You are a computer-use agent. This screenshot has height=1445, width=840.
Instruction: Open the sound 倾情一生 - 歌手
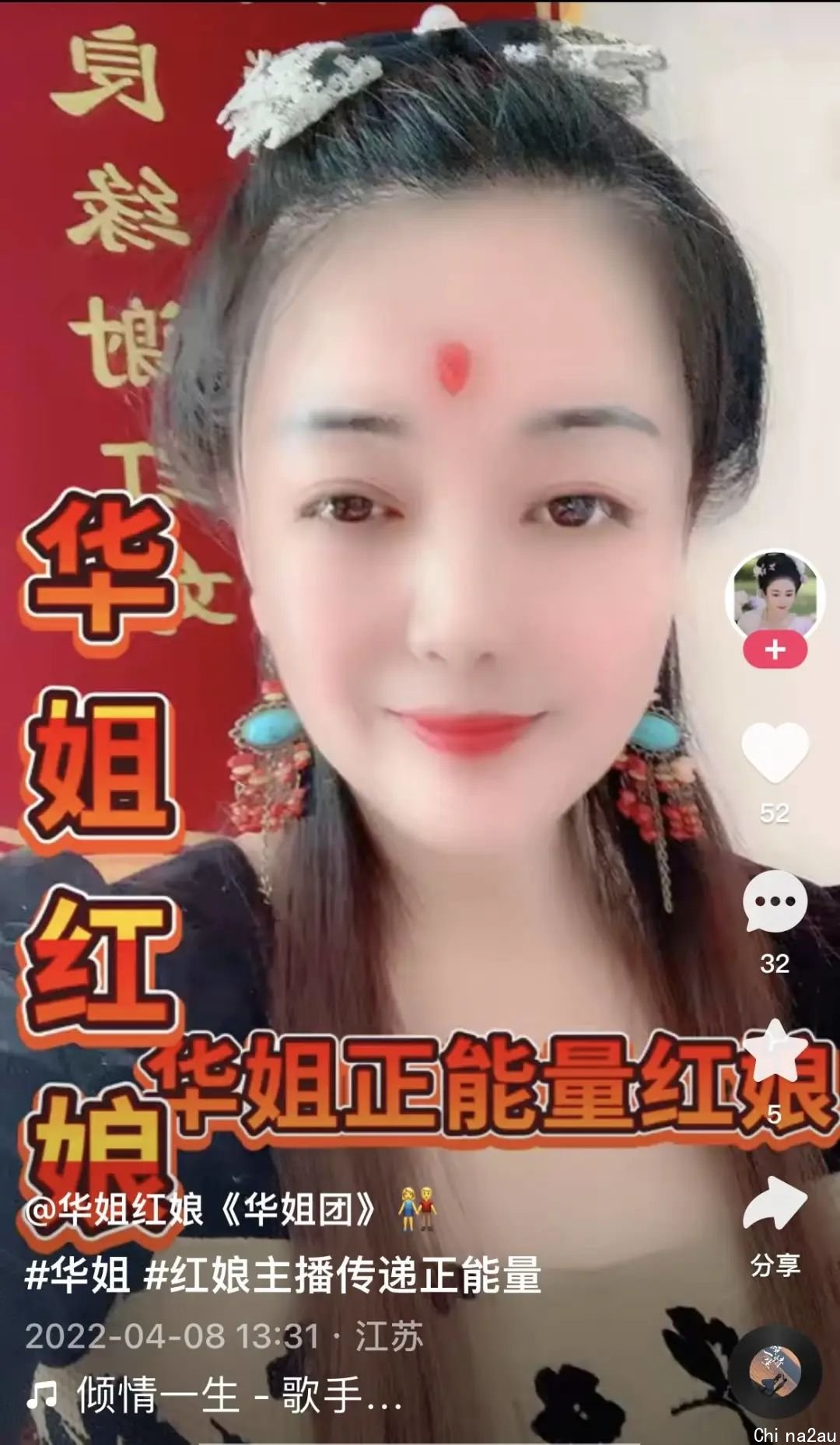point(239,1395)
